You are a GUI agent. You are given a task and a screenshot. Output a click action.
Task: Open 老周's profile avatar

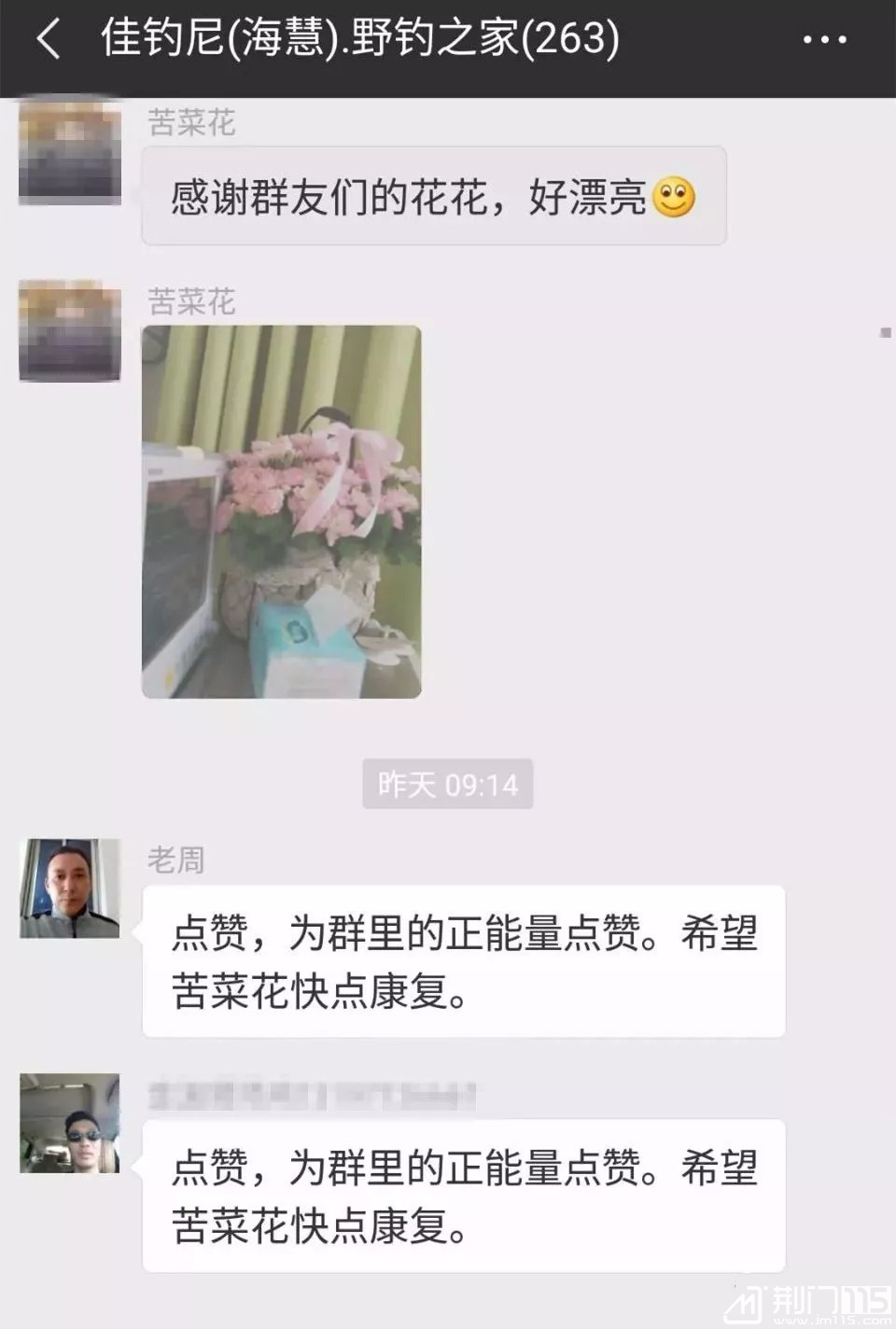tap(70, 888)
